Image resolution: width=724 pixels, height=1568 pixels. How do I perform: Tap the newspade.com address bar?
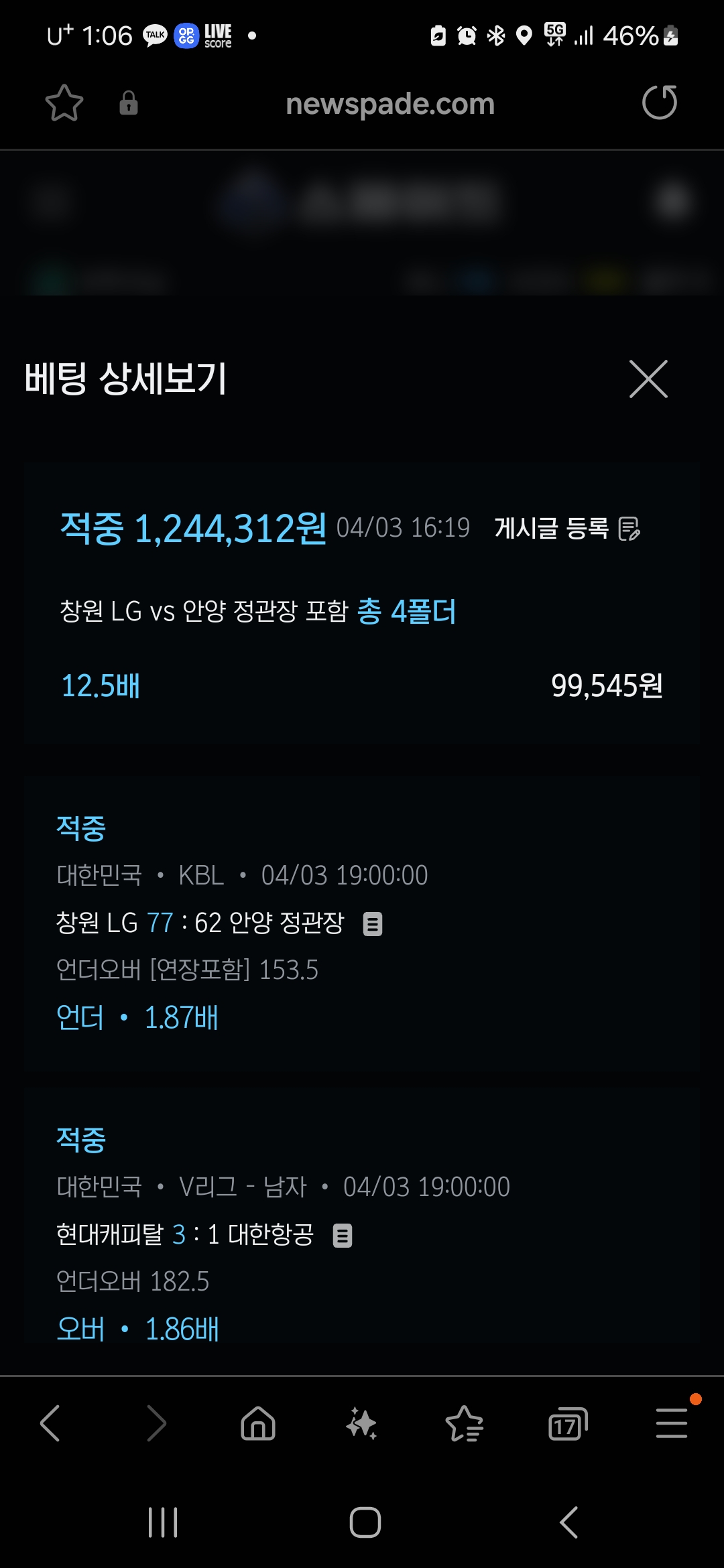coord(389,104)
